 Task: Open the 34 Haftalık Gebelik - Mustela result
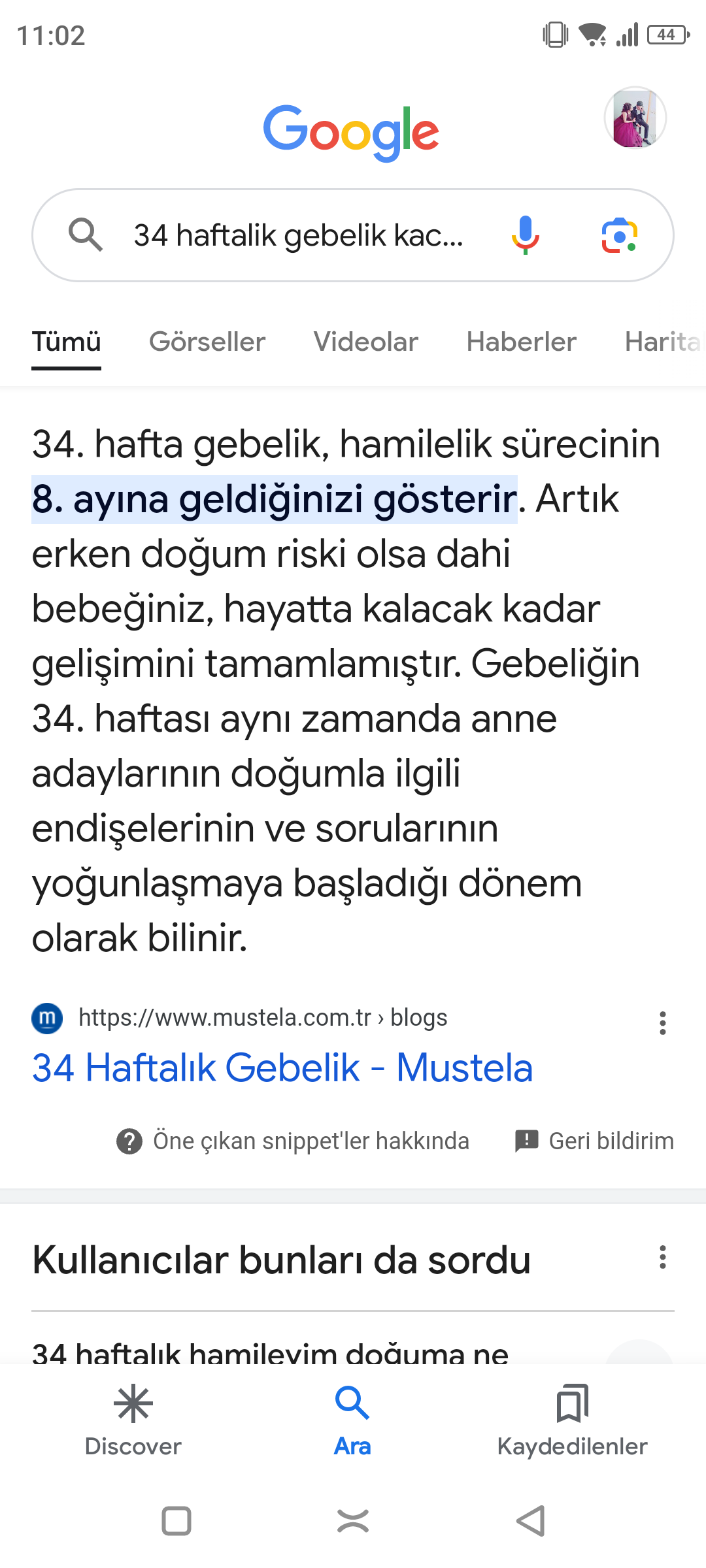282,1068
